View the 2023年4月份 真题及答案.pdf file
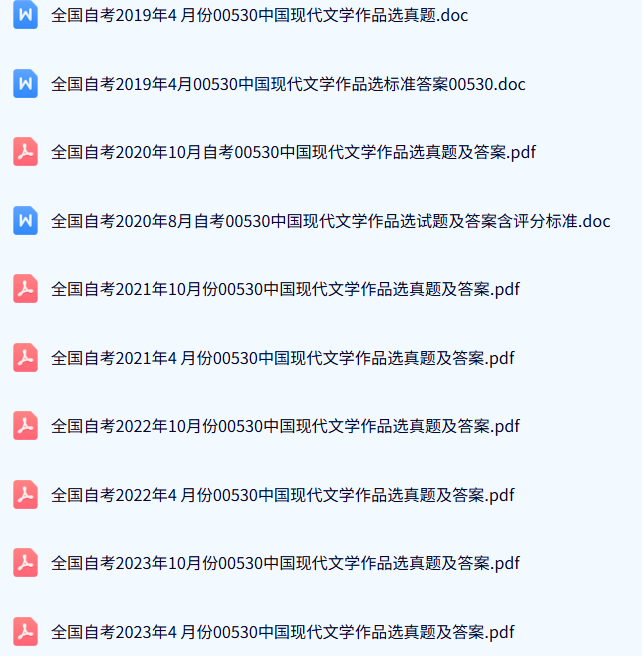642x656 pixels. [282, 632]
